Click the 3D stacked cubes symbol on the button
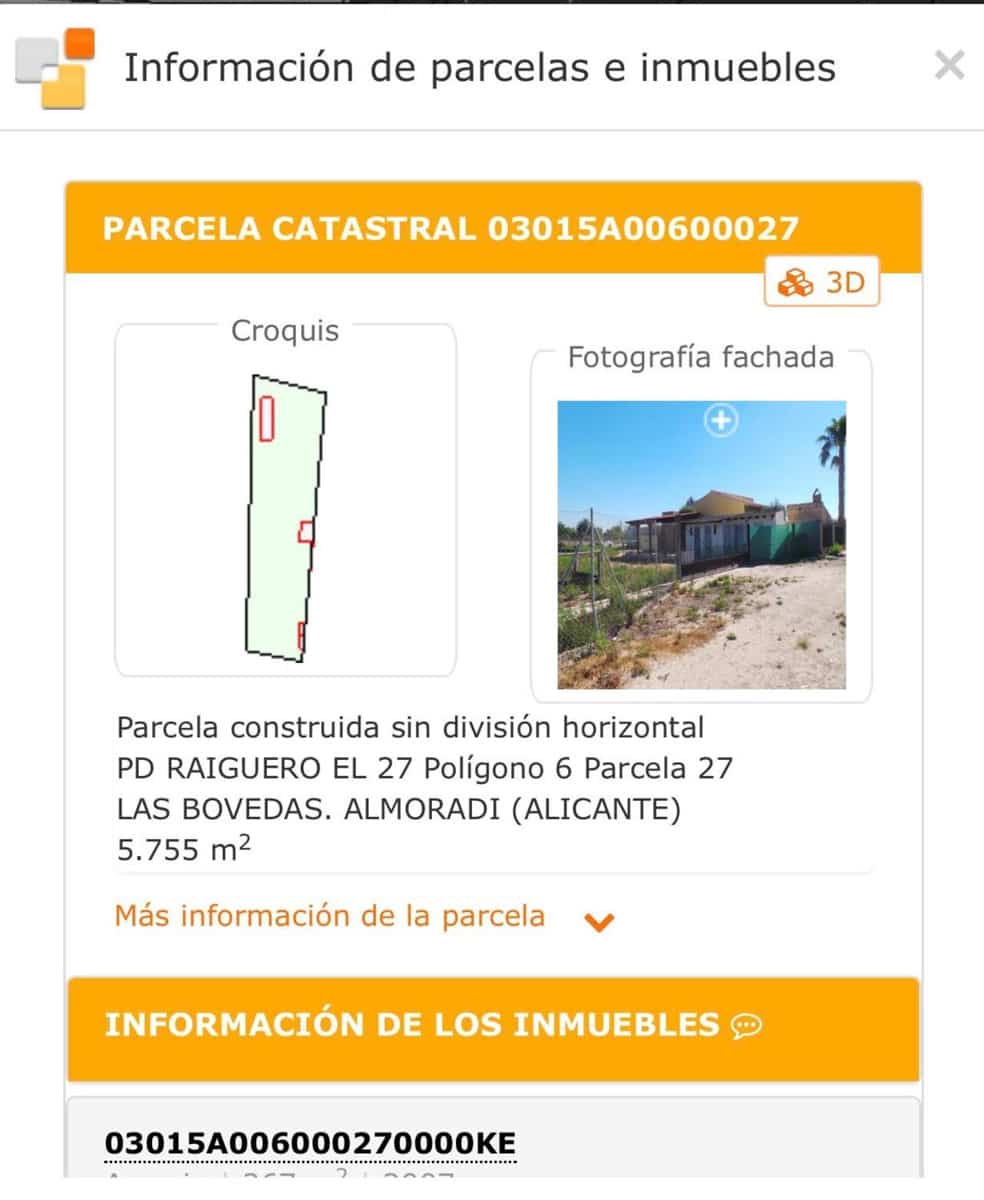 point(793,282)
